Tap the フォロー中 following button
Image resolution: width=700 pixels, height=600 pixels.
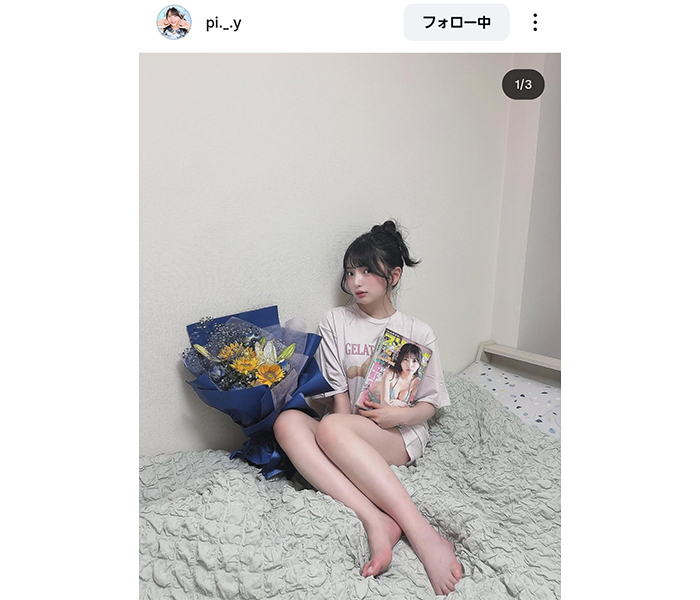tap(456, 22)
